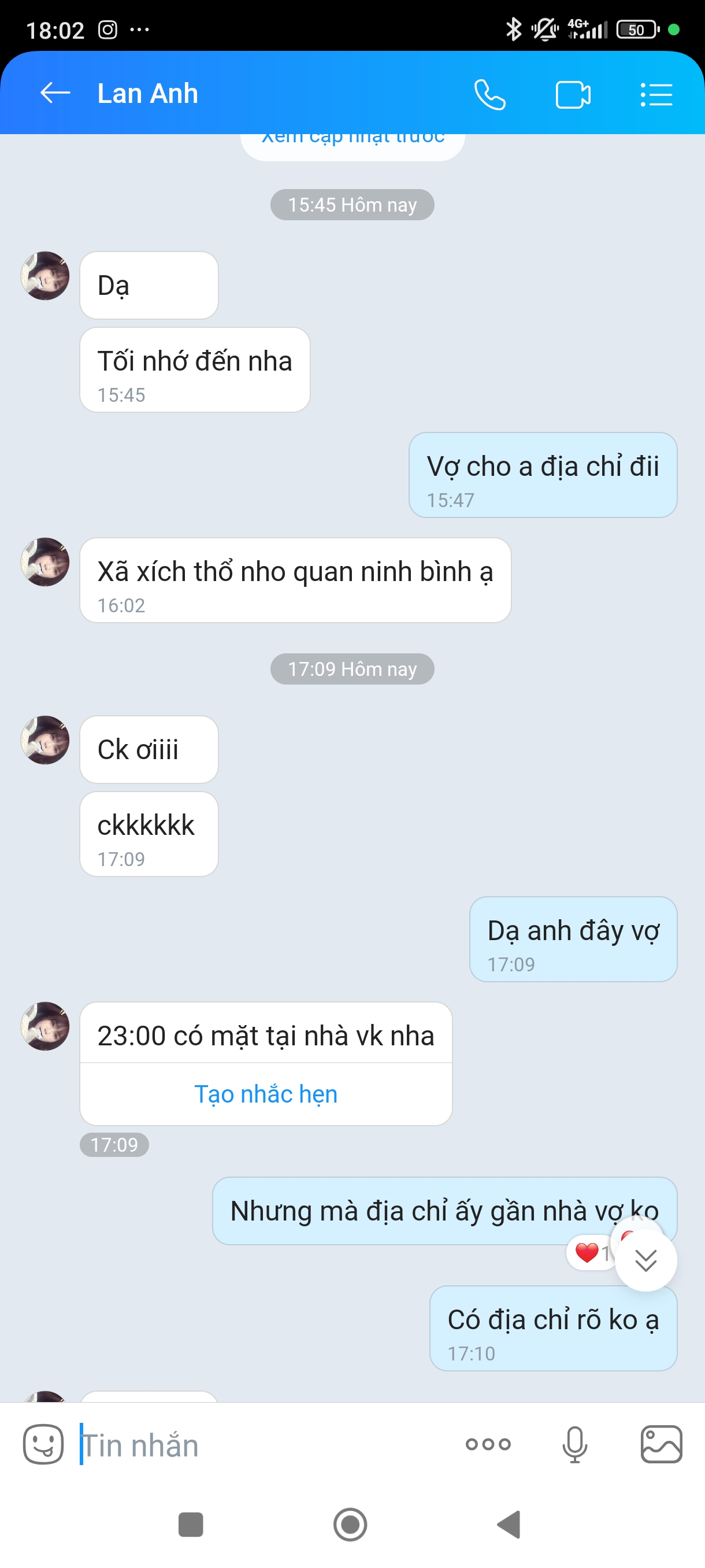Record a voice message
705x1568 pixels.
click(x=574, y=1444)
